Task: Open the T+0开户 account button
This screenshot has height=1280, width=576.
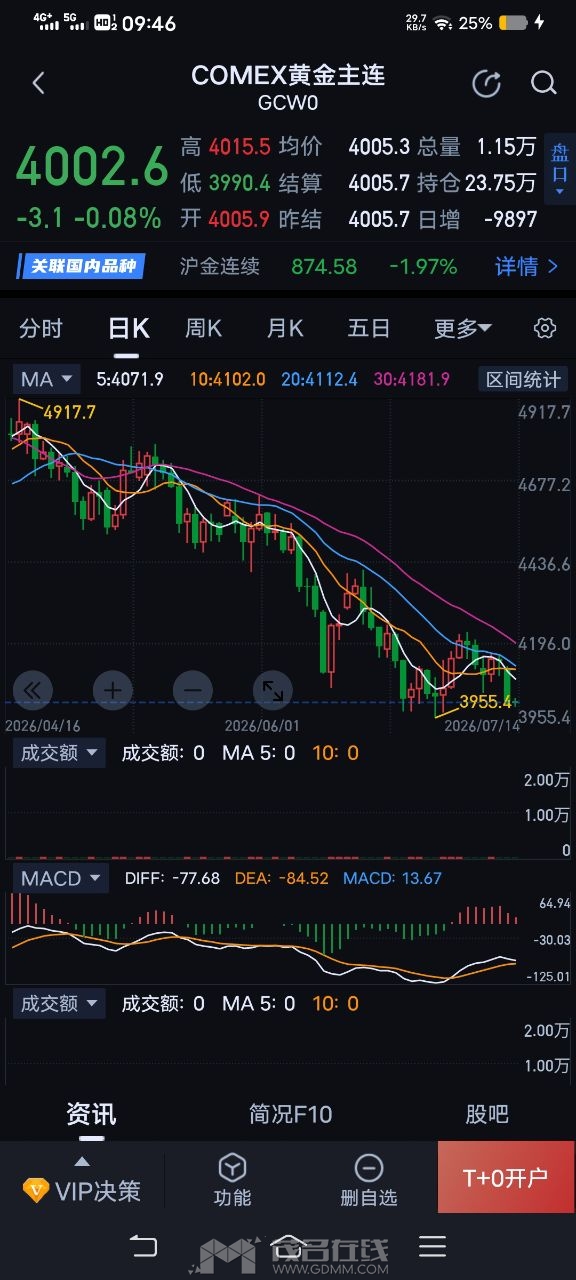Action: [x=506, y=1177]
